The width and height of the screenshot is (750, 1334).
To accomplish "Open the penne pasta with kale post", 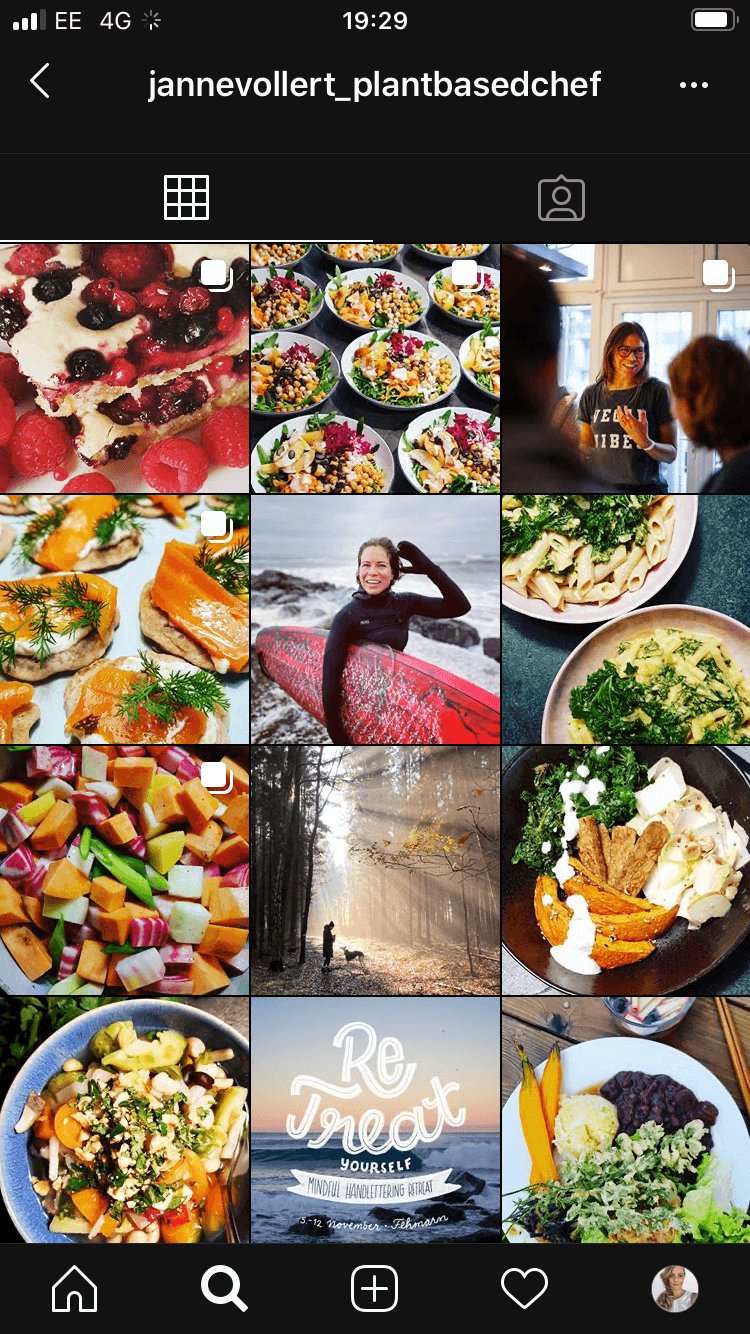I will tap(626, 620).
